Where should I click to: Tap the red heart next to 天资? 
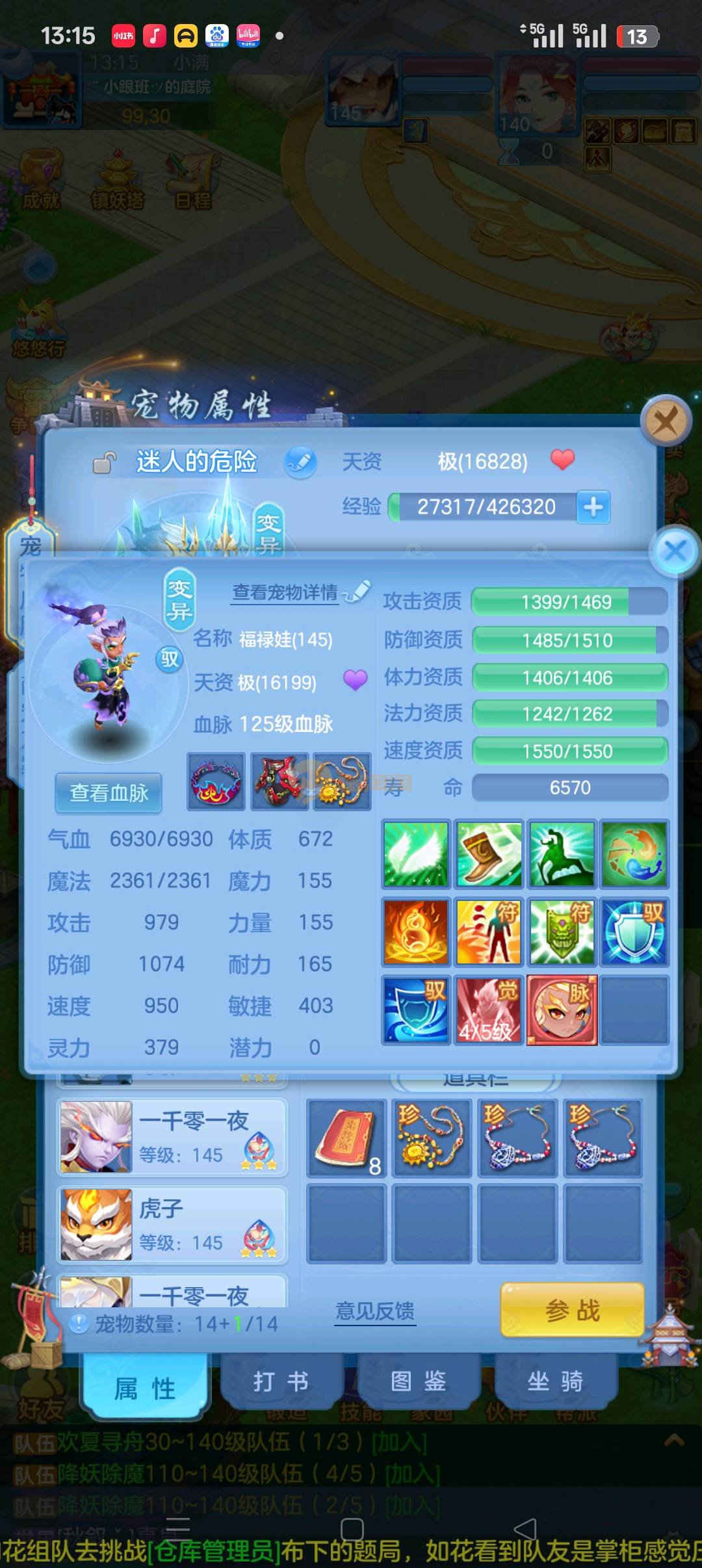click(562, 460)
